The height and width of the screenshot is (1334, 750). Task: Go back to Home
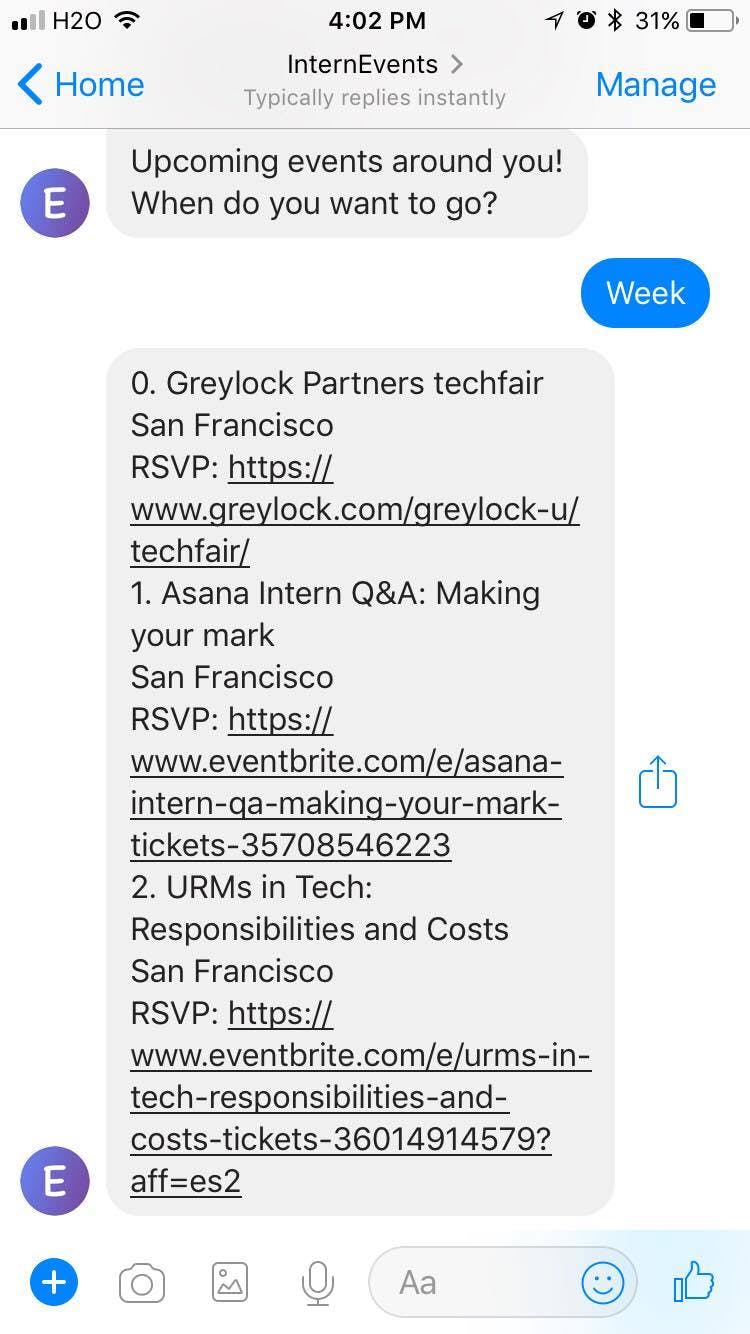tap(82, 85)
